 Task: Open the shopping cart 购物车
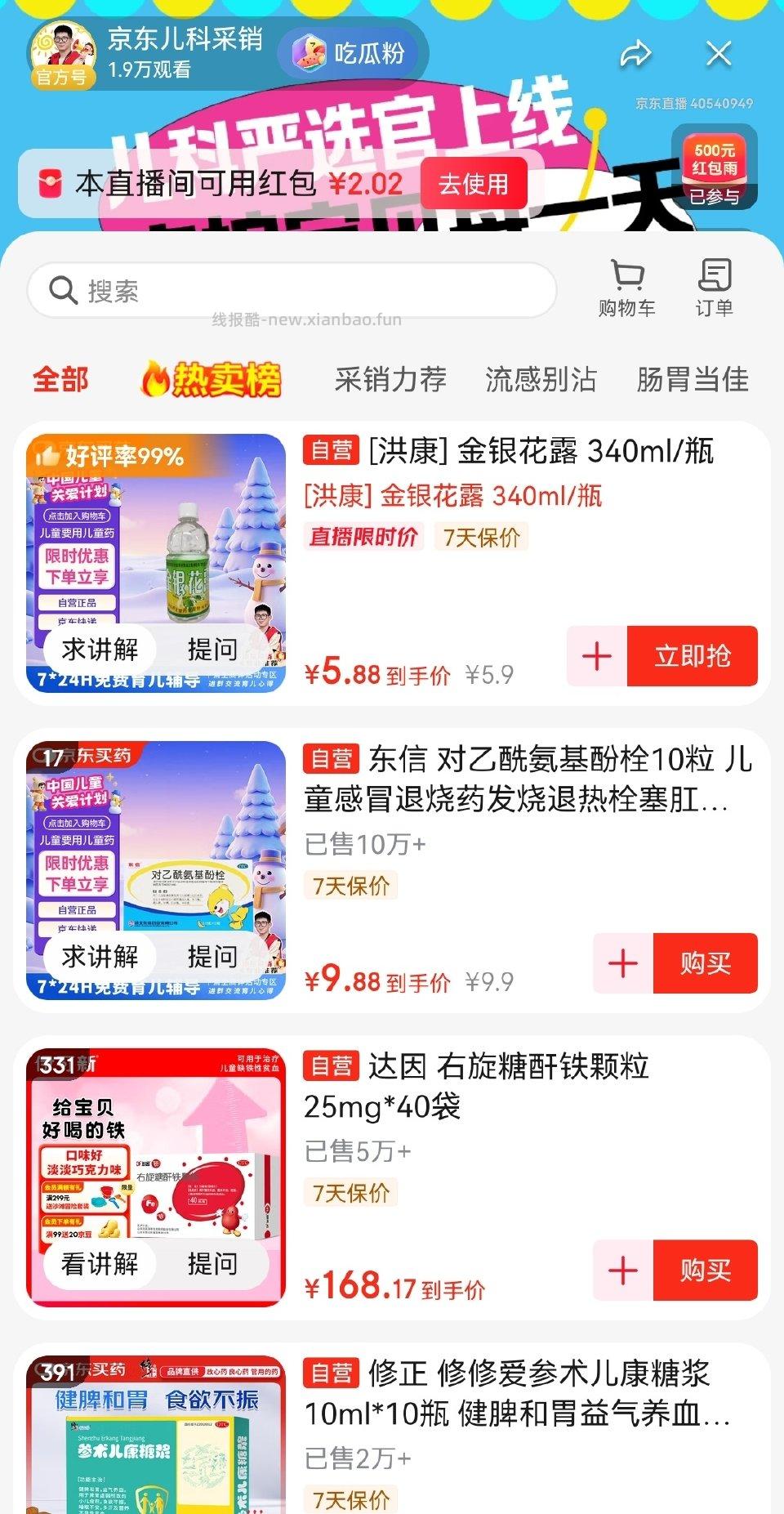(x=626, y=286)
